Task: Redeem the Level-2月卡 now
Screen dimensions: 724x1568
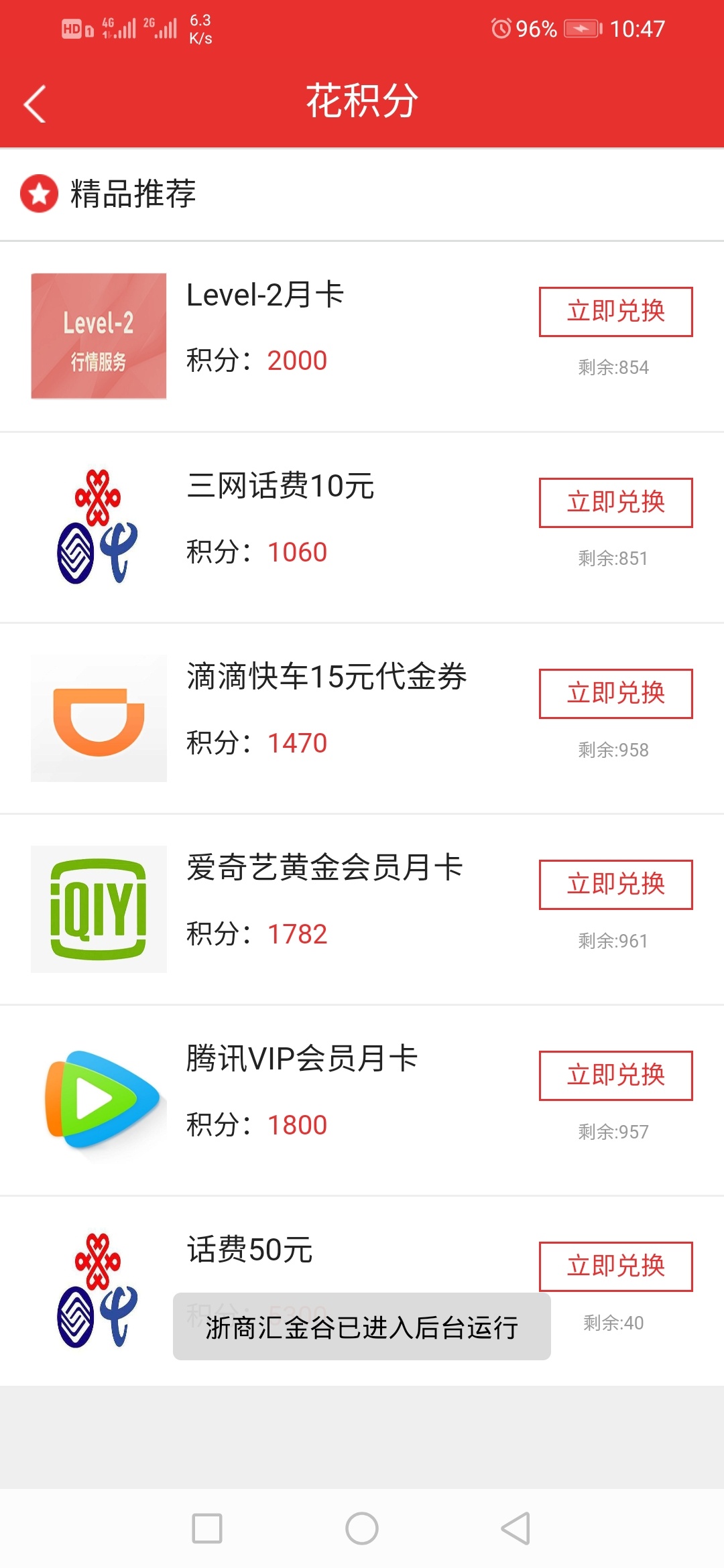Action: pyautogui.click(x=615, y=312)
